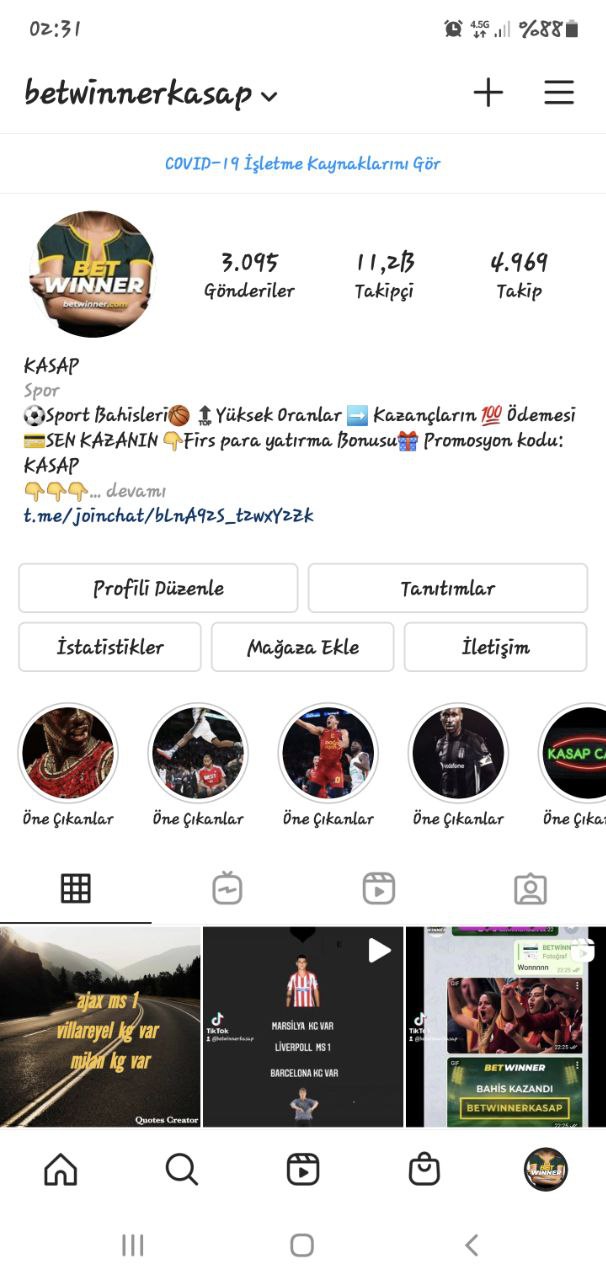The width and height of the screenshot is (606, 1280).
Task: View the Takipçi followers list
Action: (x=384, y=275)
